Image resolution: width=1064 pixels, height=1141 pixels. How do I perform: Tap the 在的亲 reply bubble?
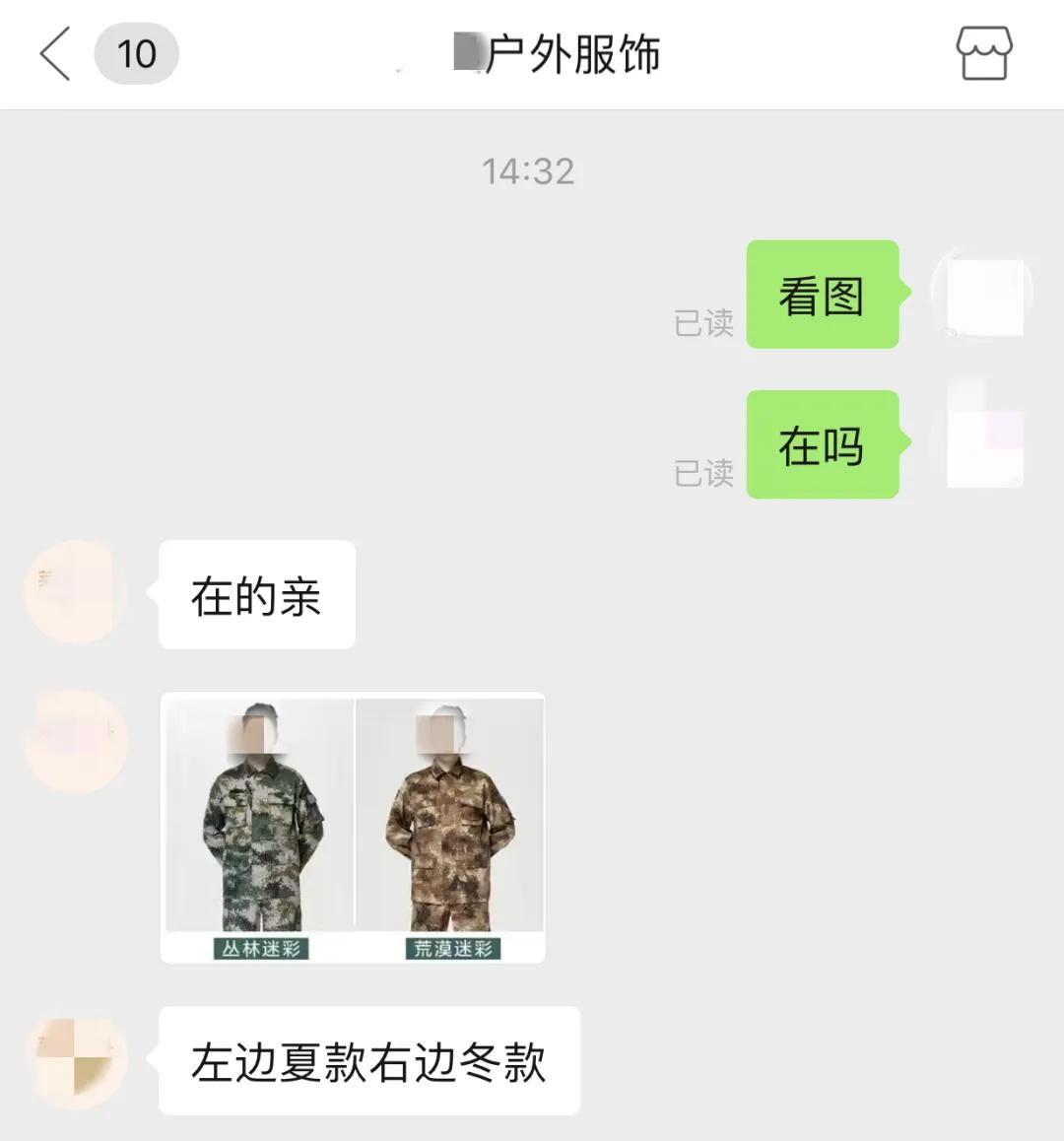(x=256, y=596)
